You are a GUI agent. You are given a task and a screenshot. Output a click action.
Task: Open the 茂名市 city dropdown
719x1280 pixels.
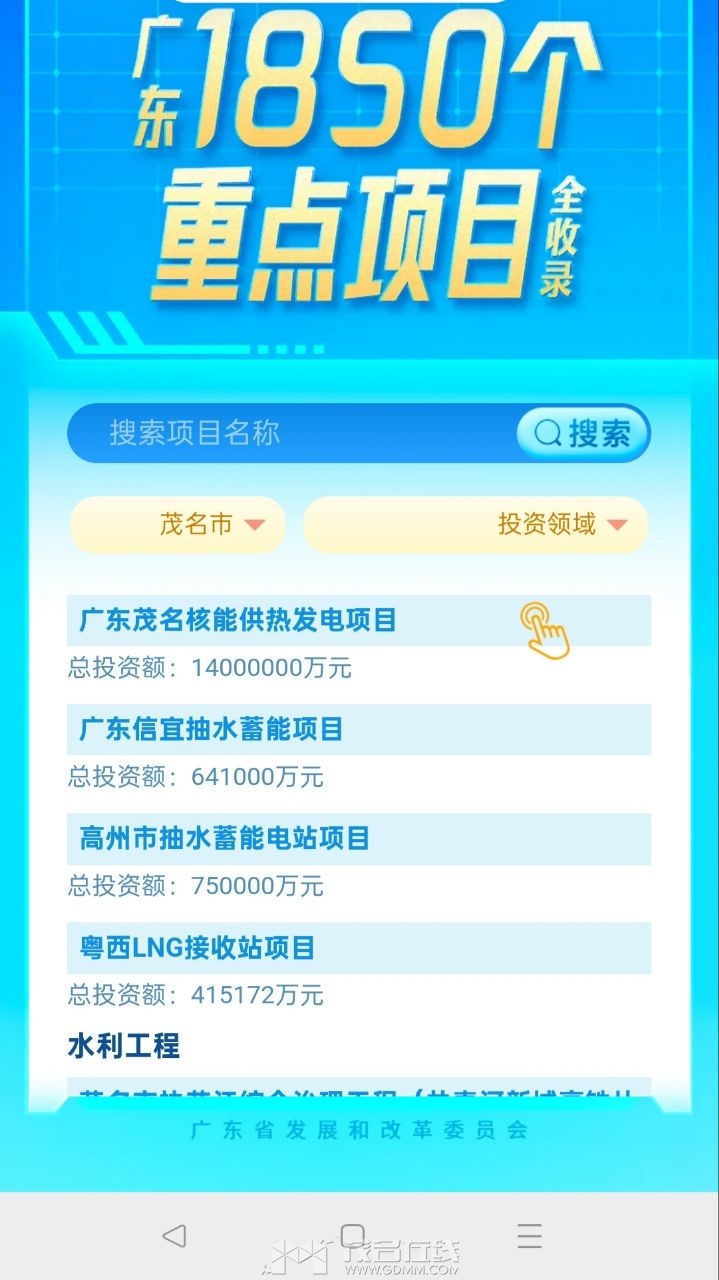178,524
